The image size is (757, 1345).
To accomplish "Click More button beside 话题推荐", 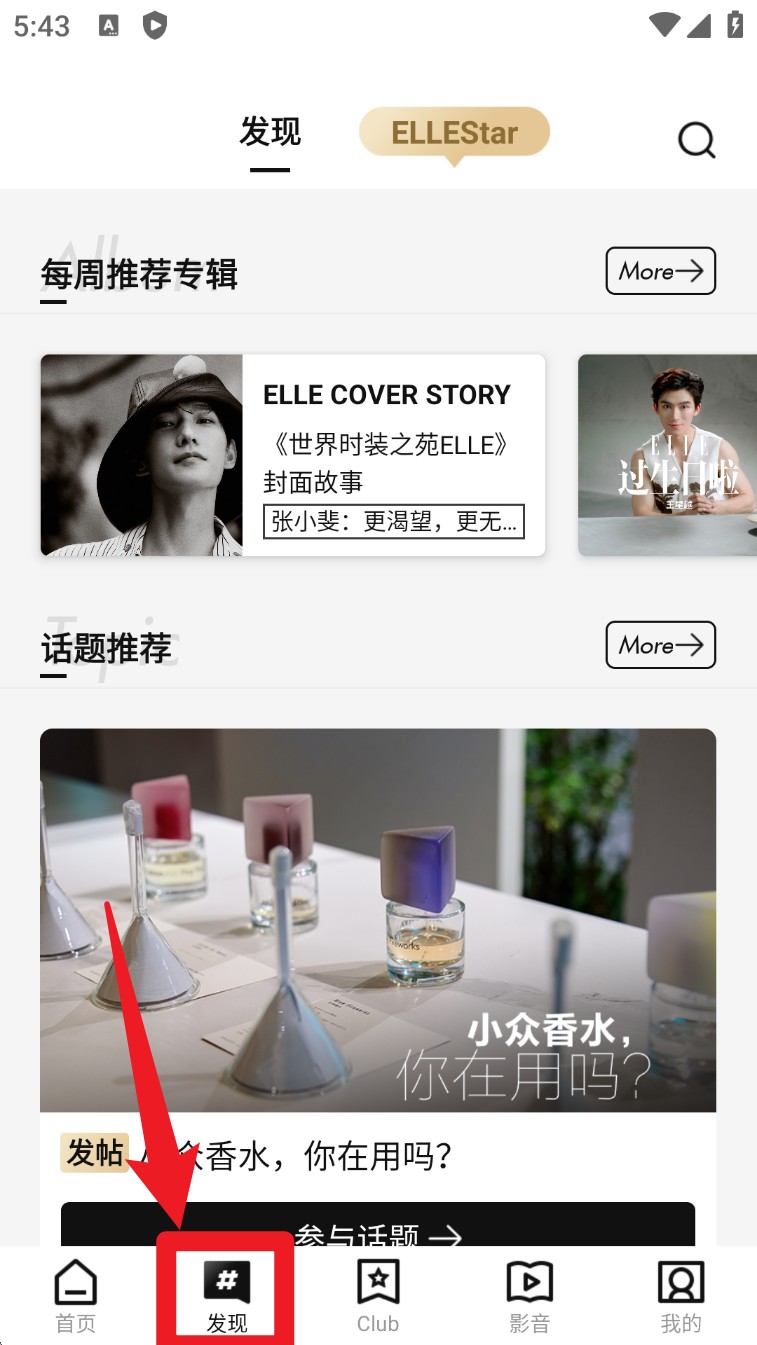I will 660,645.
